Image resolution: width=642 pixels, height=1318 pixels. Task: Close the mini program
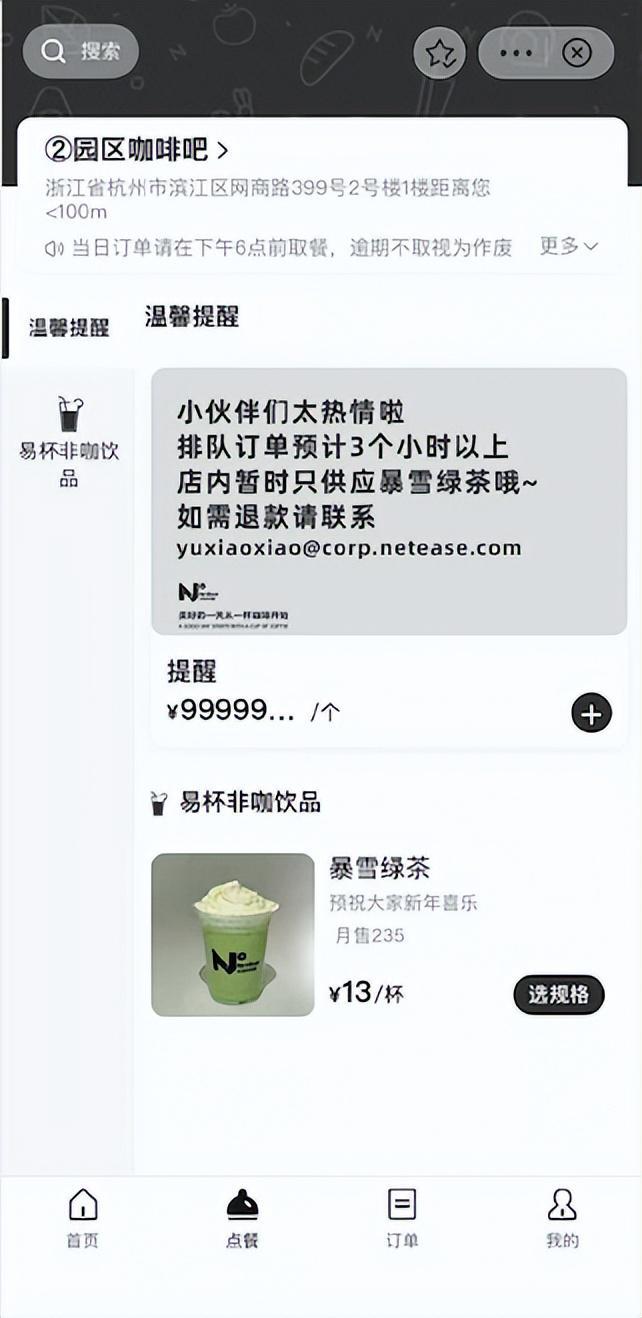577,53
